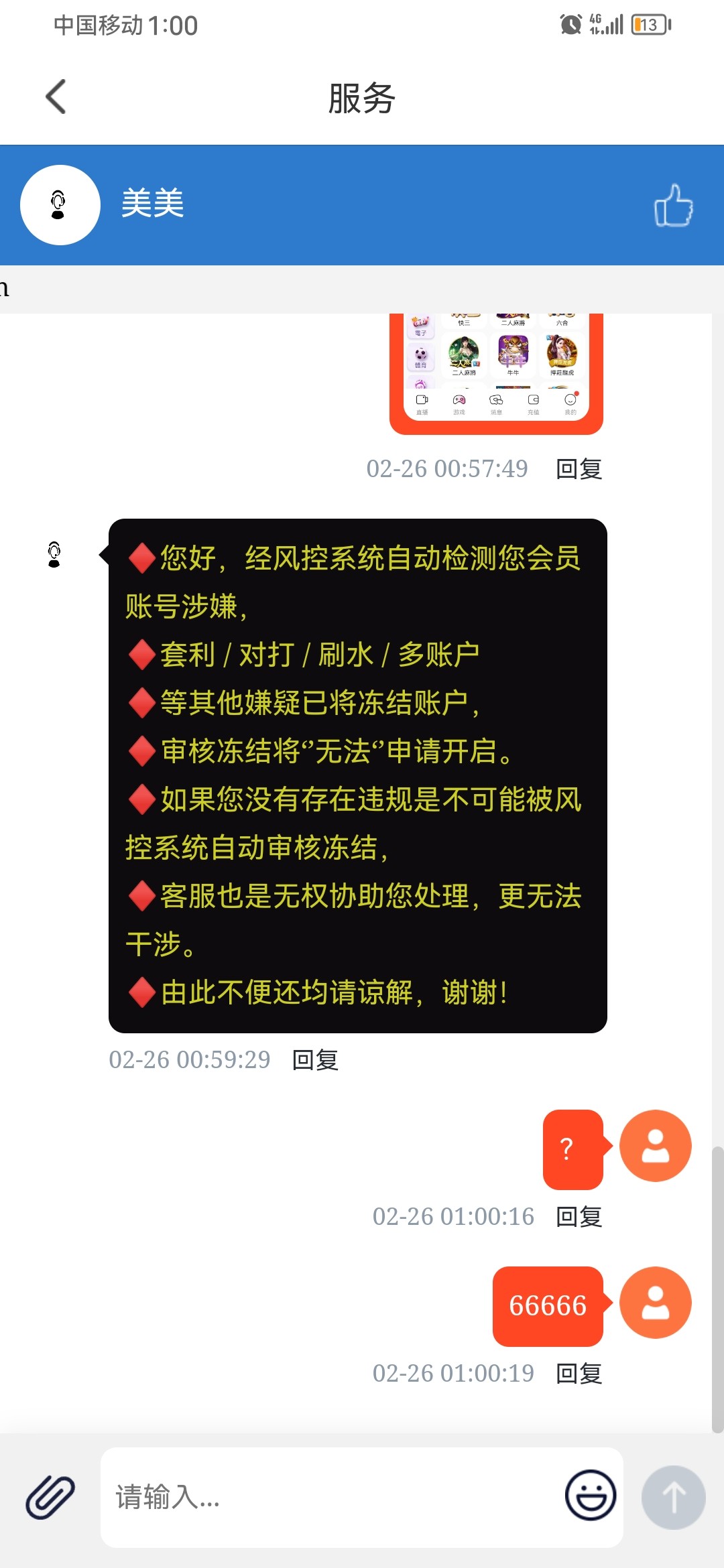Reply to the 66666 message
724x1568 pixels.
click(x=579, y=1374)
